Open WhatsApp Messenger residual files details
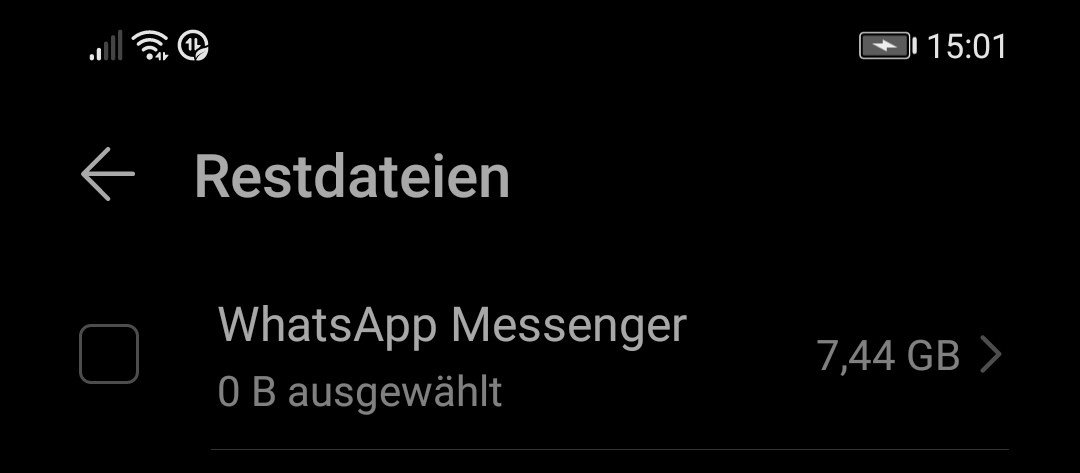This screenshot has width=1080, height=473. [989, 355]
